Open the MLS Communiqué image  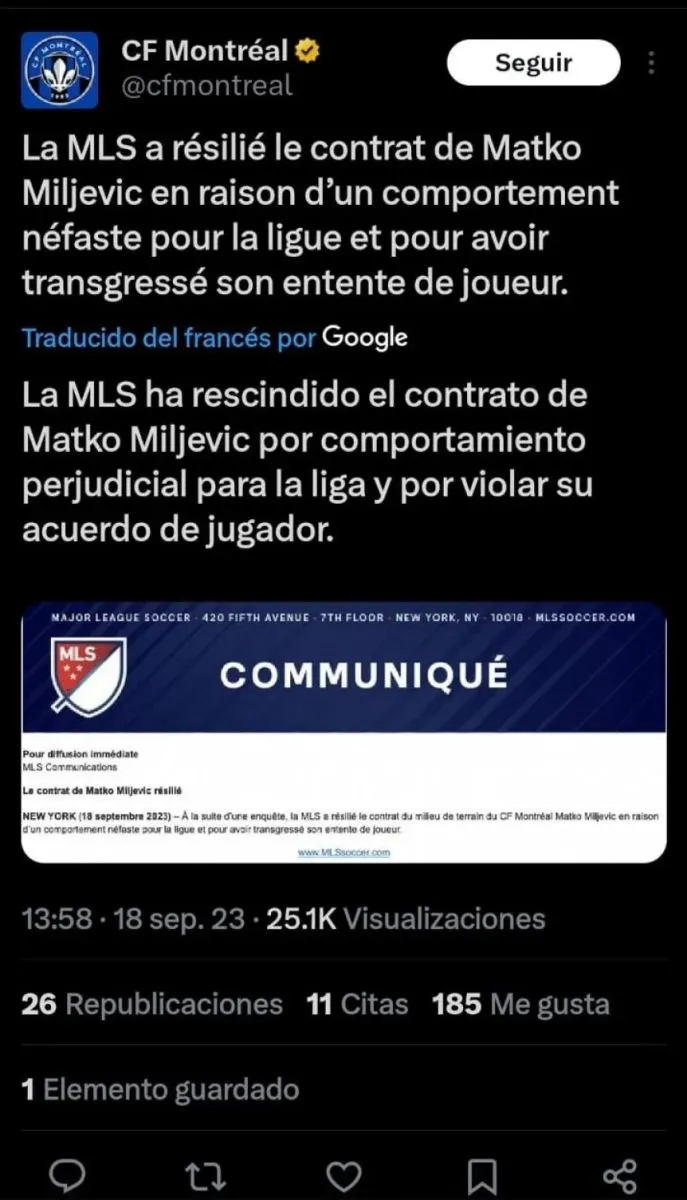(x=343, y=732)
